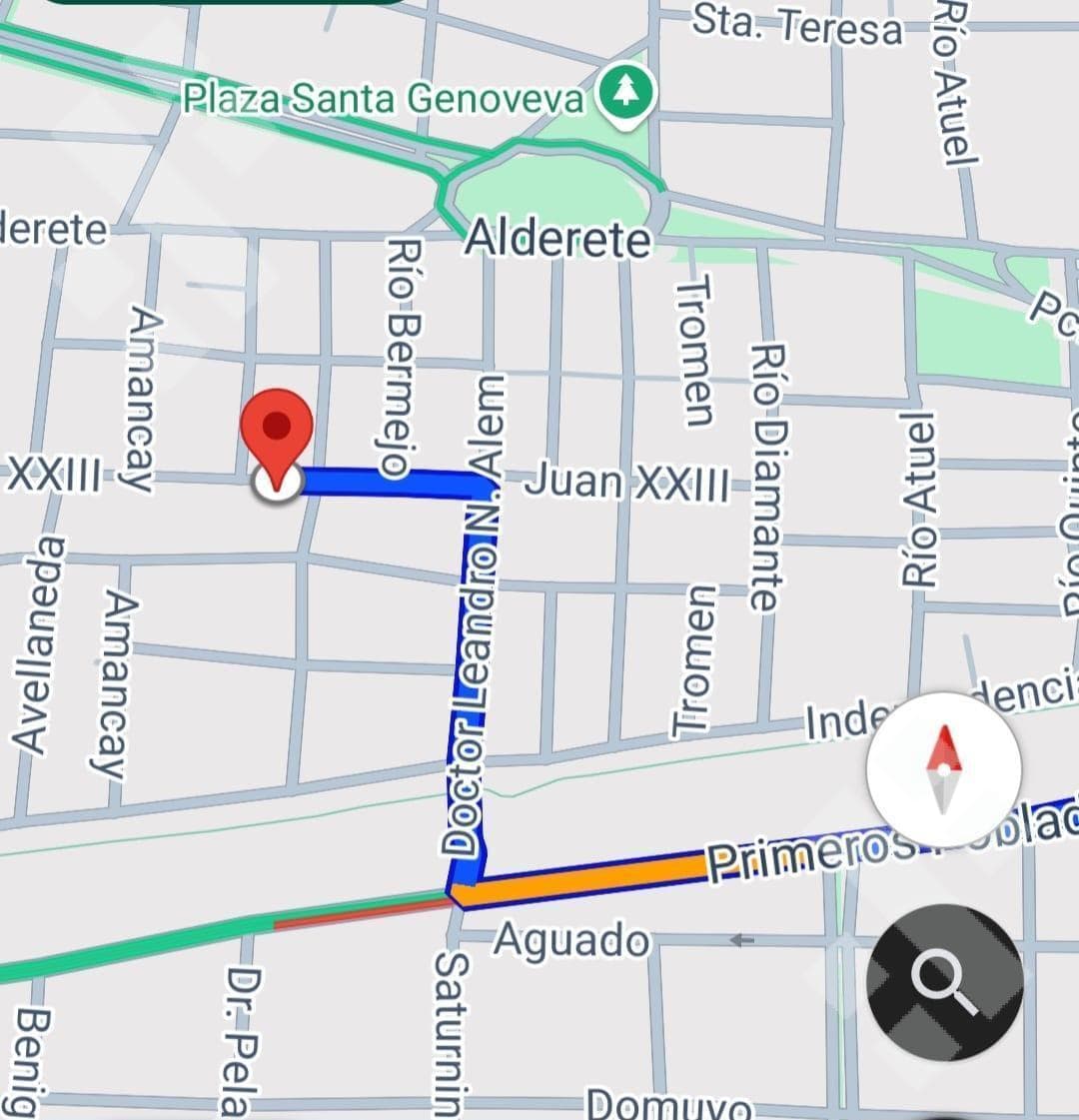The image size is (1079, 1120).
Task: Tap the compass button to reorient map
Action: [943, 769]
